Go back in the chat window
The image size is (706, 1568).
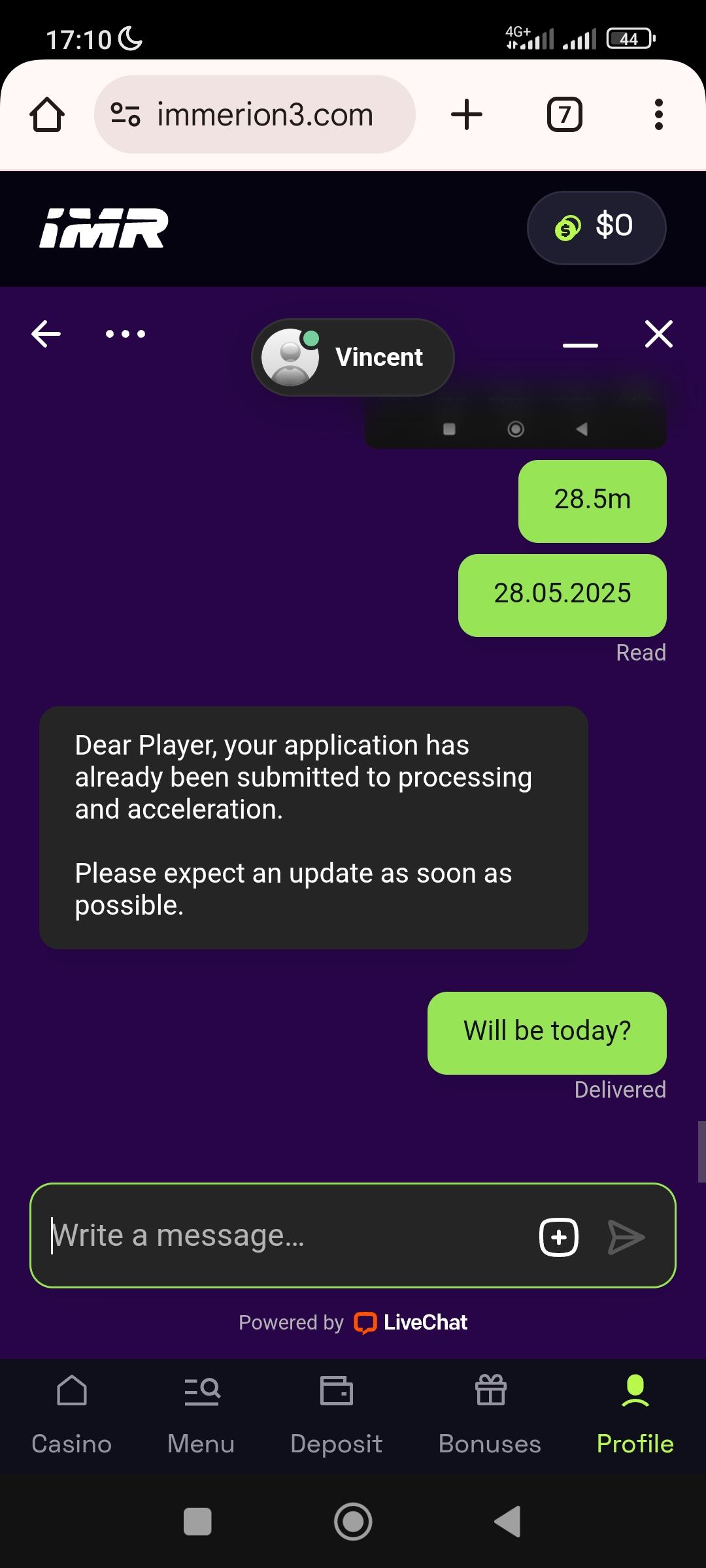pos(46,334)
